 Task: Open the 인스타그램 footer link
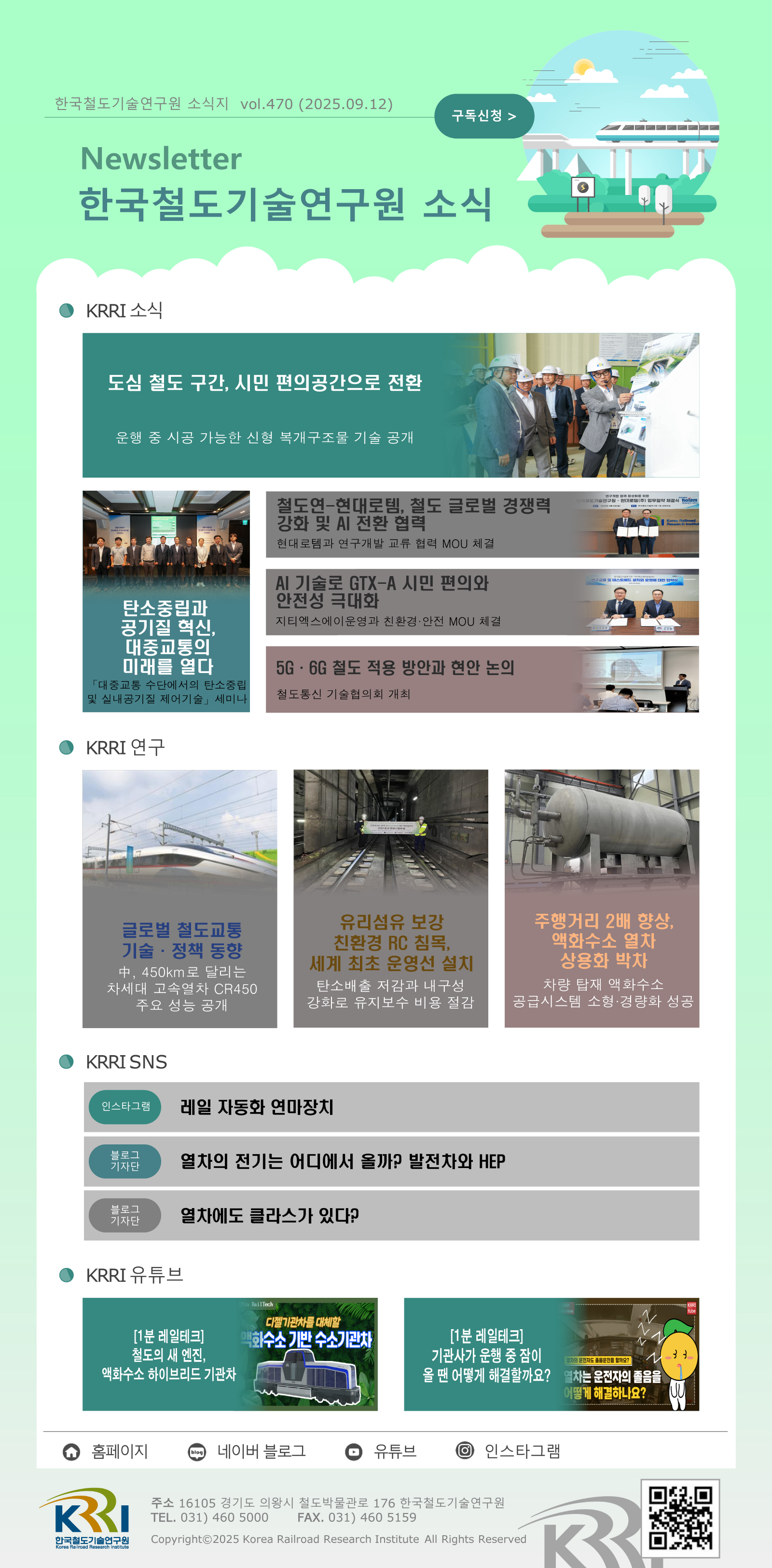(509, 1451)
